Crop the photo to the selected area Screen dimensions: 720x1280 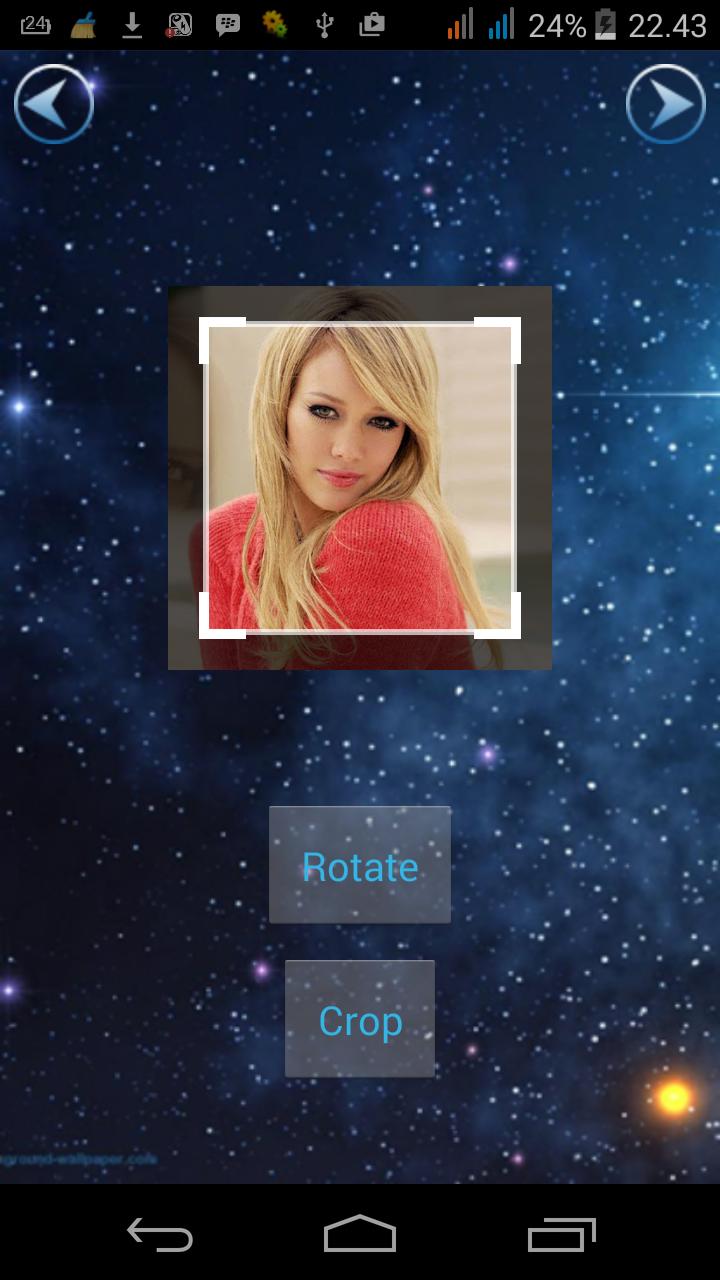(360, 1020)
